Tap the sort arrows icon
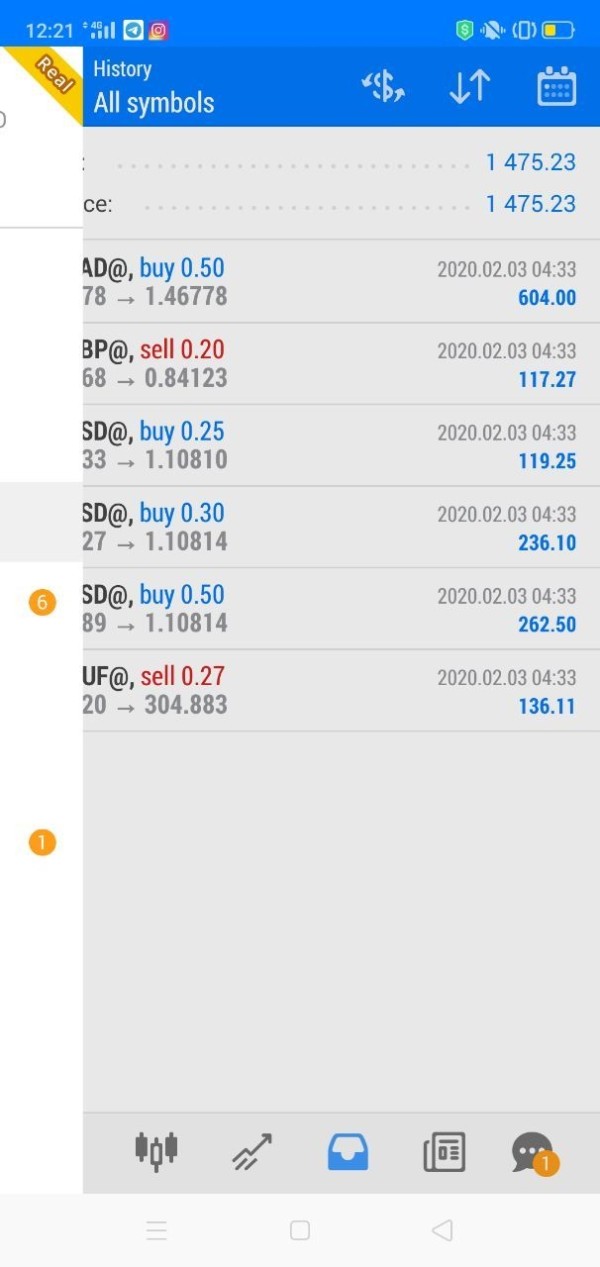The width and height of the screenshot is (600, 1267). [x=469, y=87]
